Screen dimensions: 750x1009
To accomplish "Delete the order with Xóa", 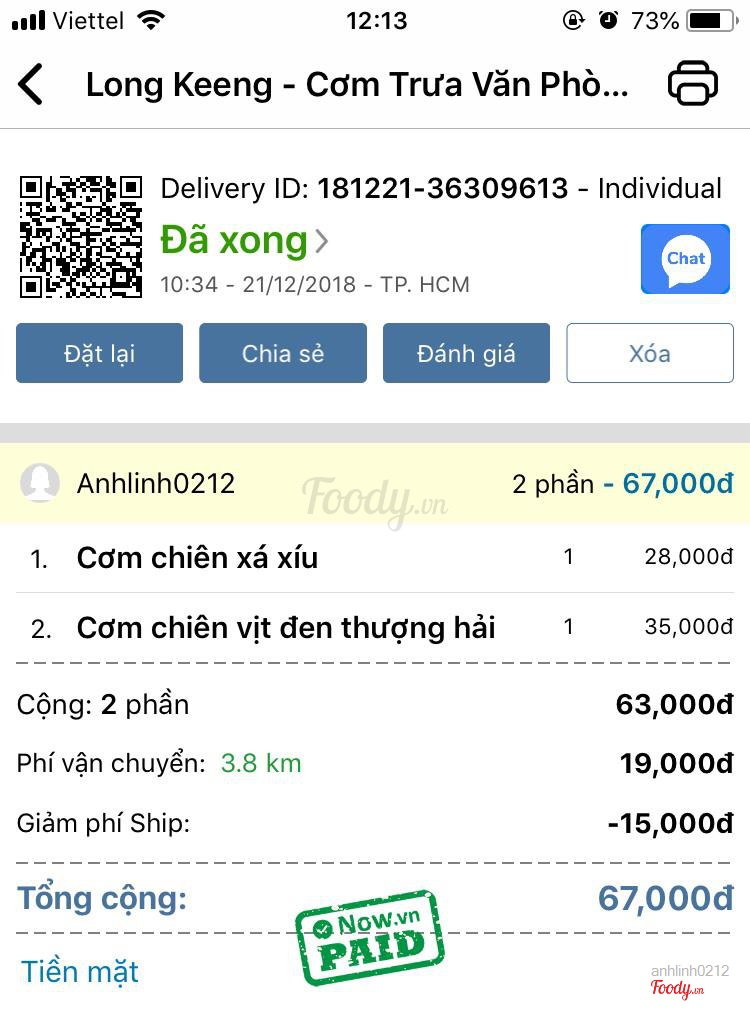I will tap(650, 353).
